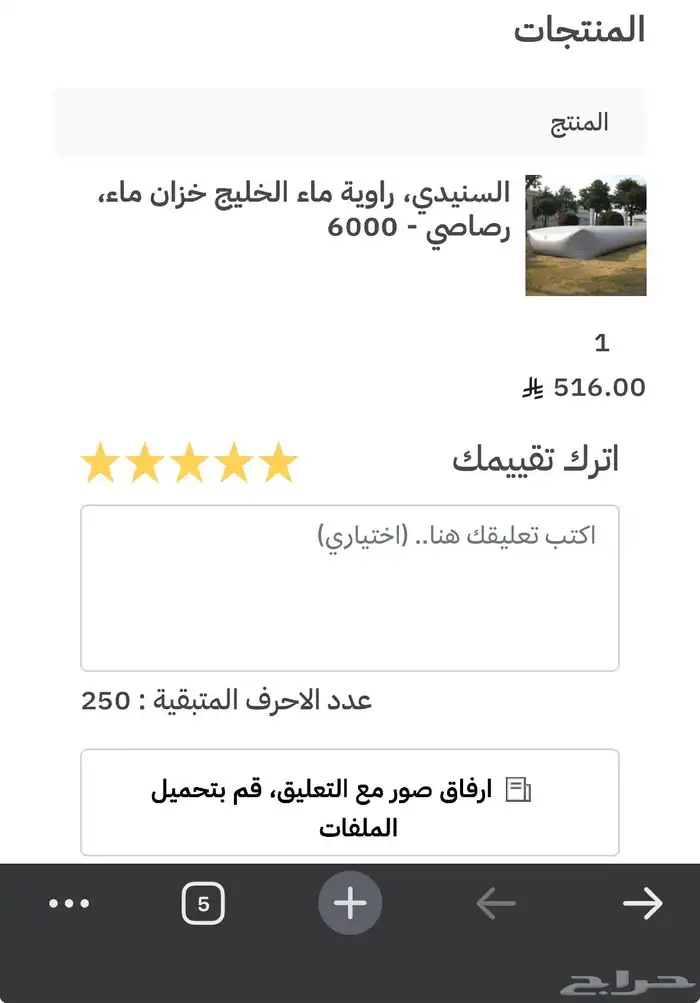Open a new browser tab
The width and height of the screenshot is (700, 1003).
tap(350, 904)
